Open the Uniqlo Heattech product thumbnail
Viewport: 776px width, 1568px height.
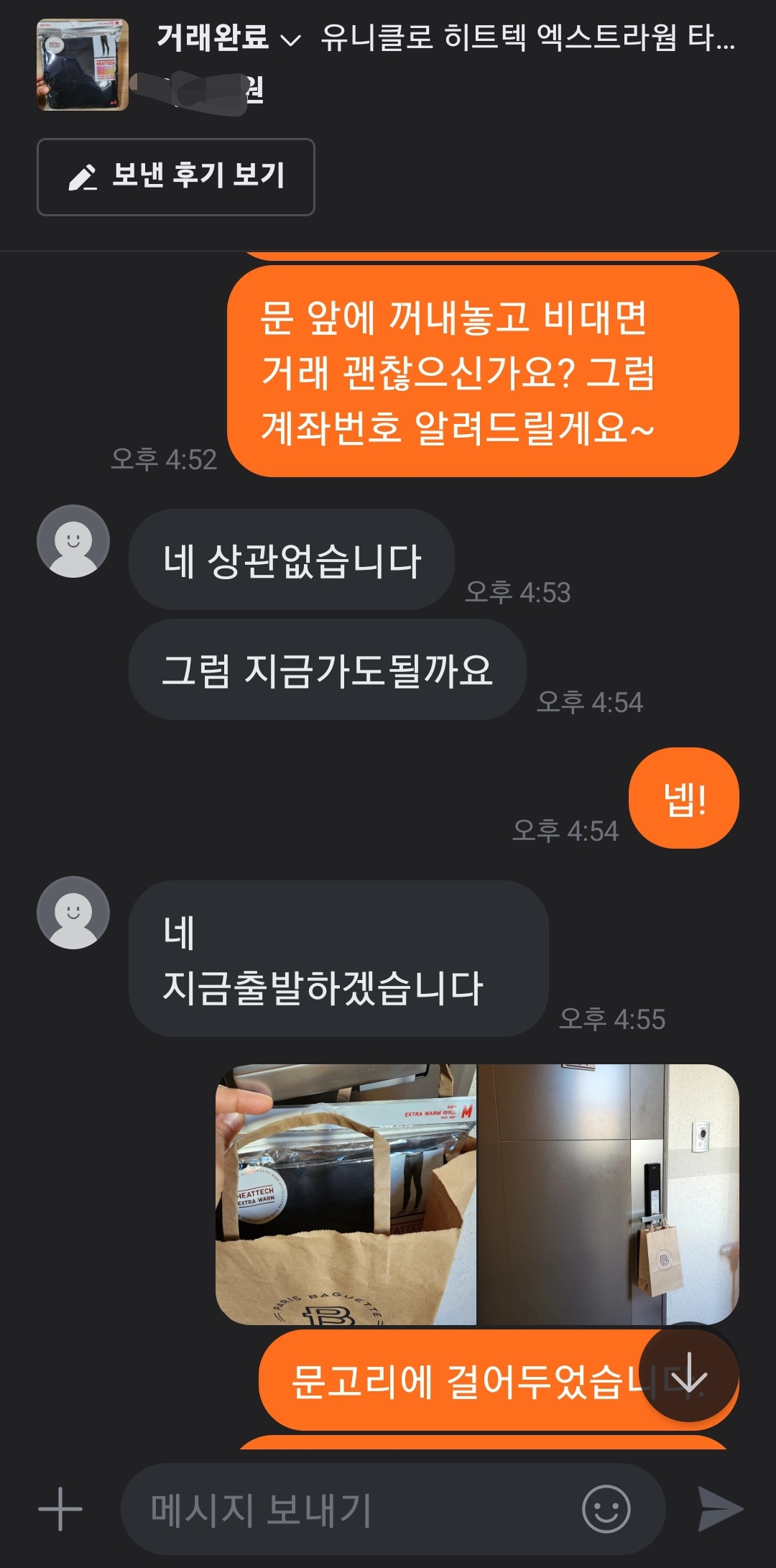pos(83,65)
